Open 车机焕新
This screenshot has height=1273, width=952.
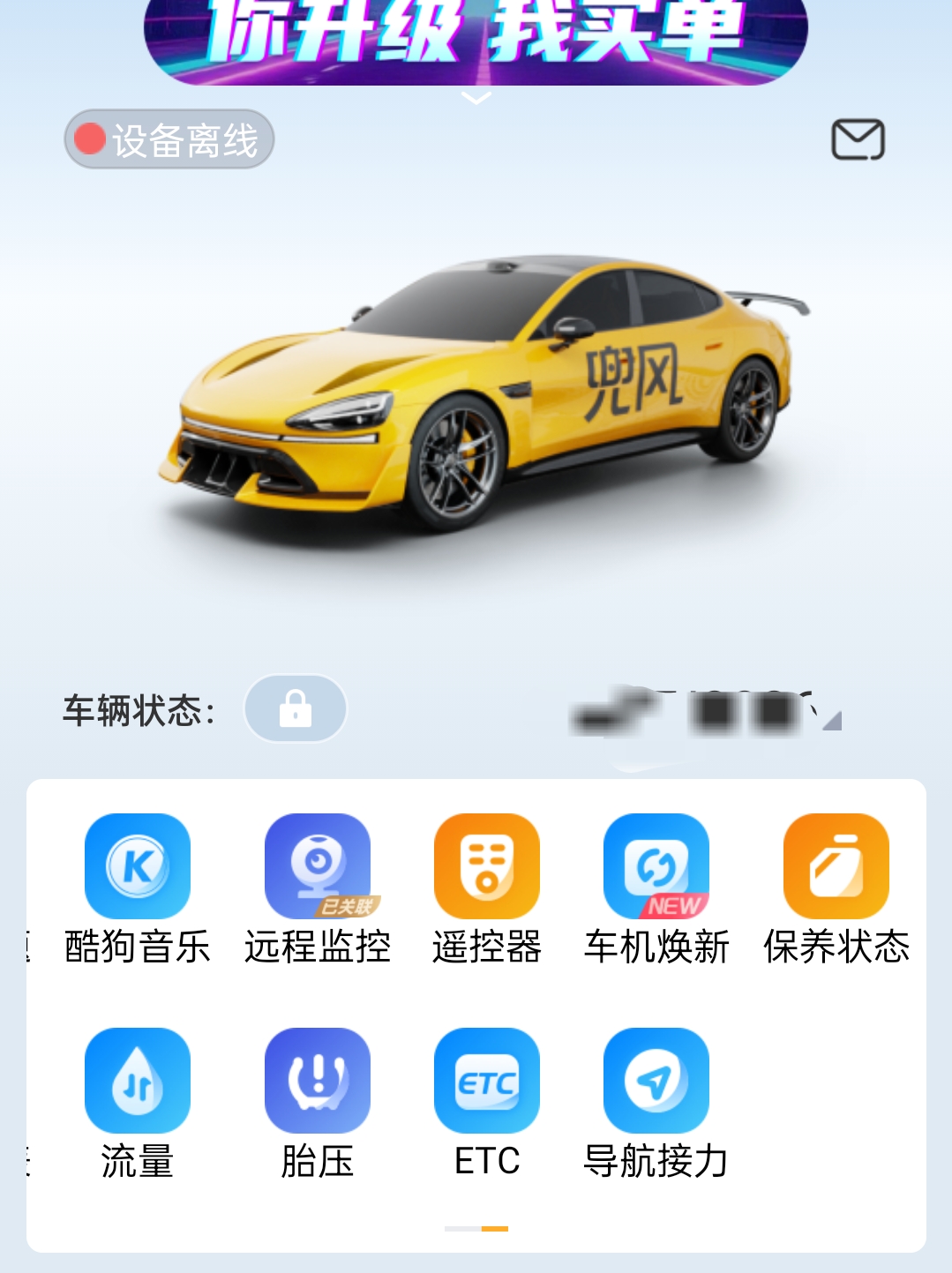[656, 866]
